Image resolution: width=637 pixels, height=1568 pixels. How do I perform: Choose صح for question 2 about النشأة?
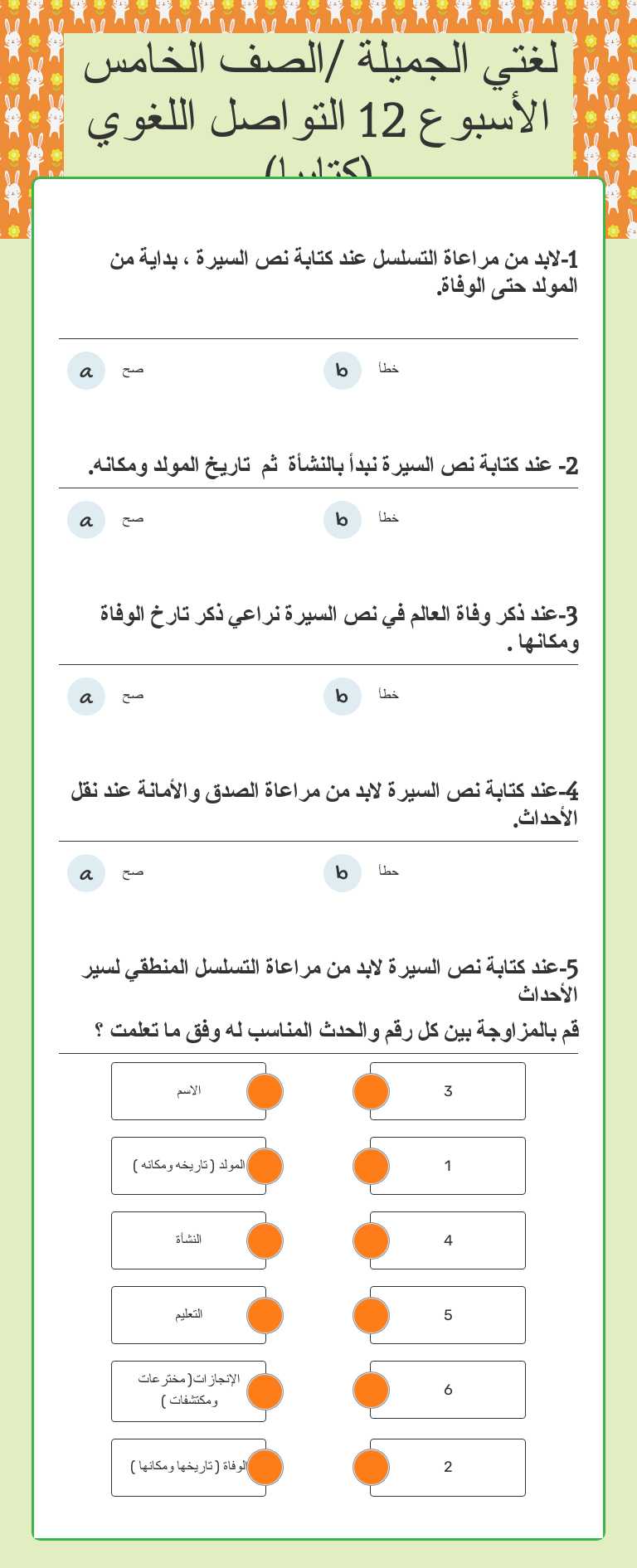(85, 521)
